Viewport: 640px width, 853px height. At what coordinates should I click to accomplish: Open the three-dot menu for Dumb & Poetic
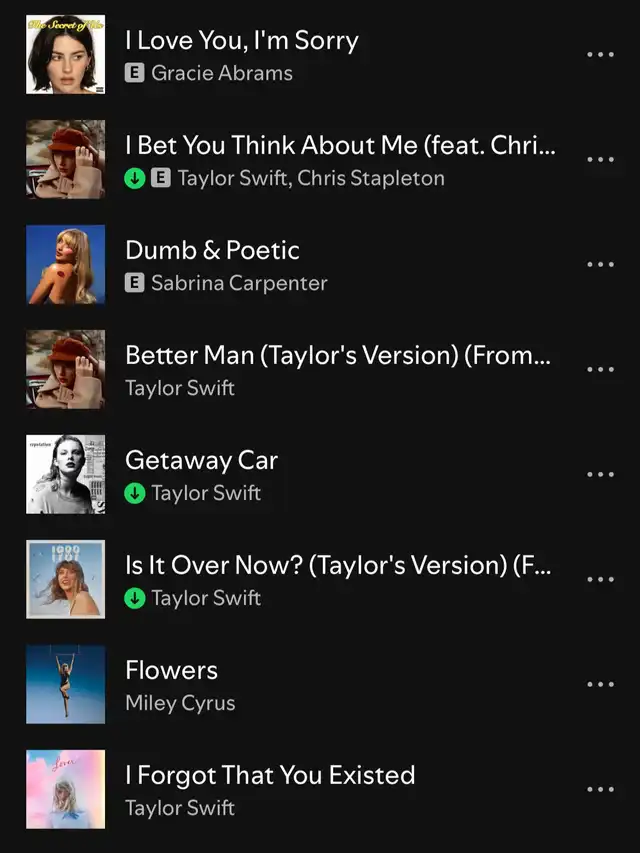tap(600, 265)
